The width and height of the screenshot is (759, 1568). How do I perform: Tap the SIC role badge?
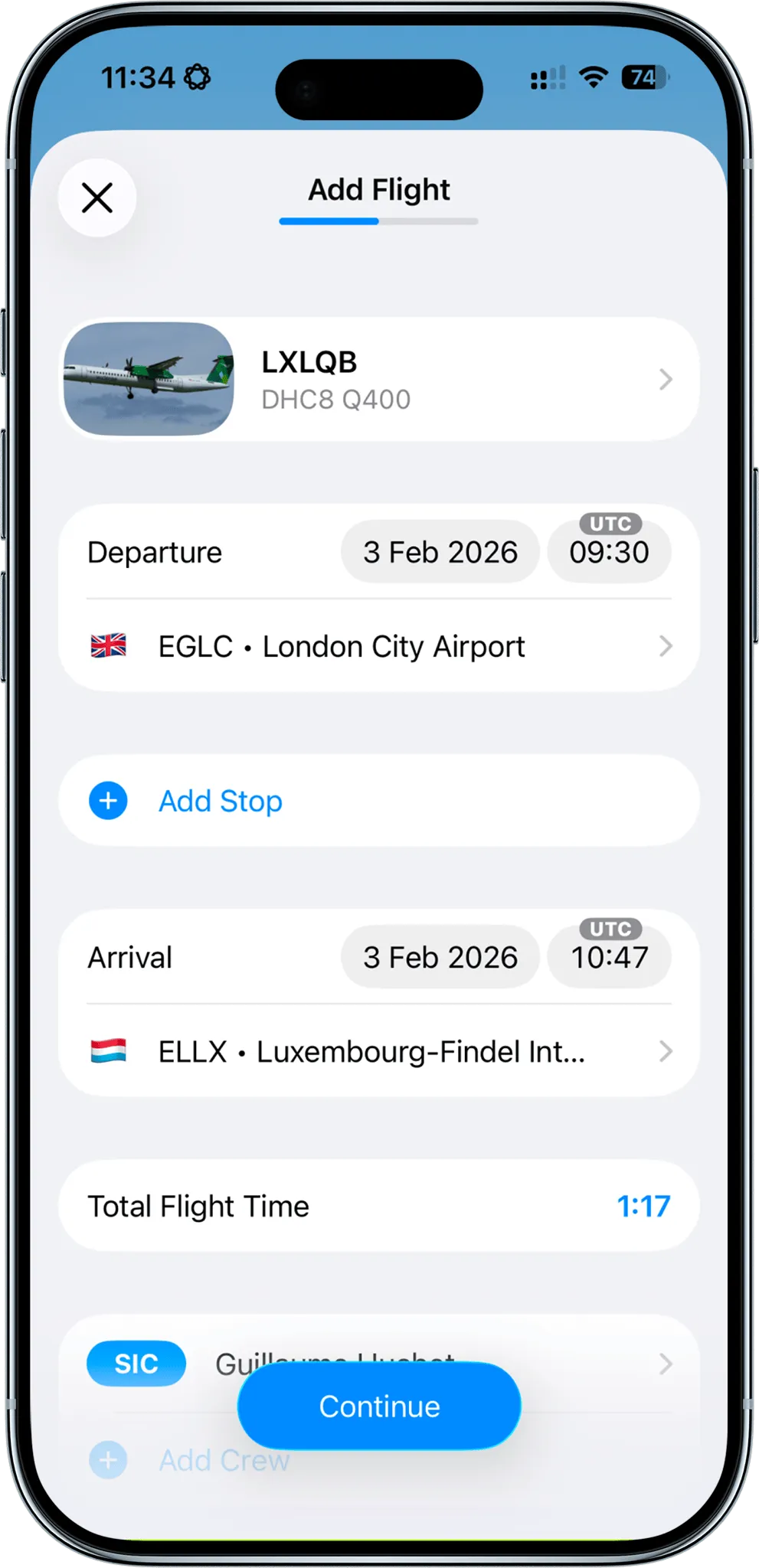[136, 1363]
